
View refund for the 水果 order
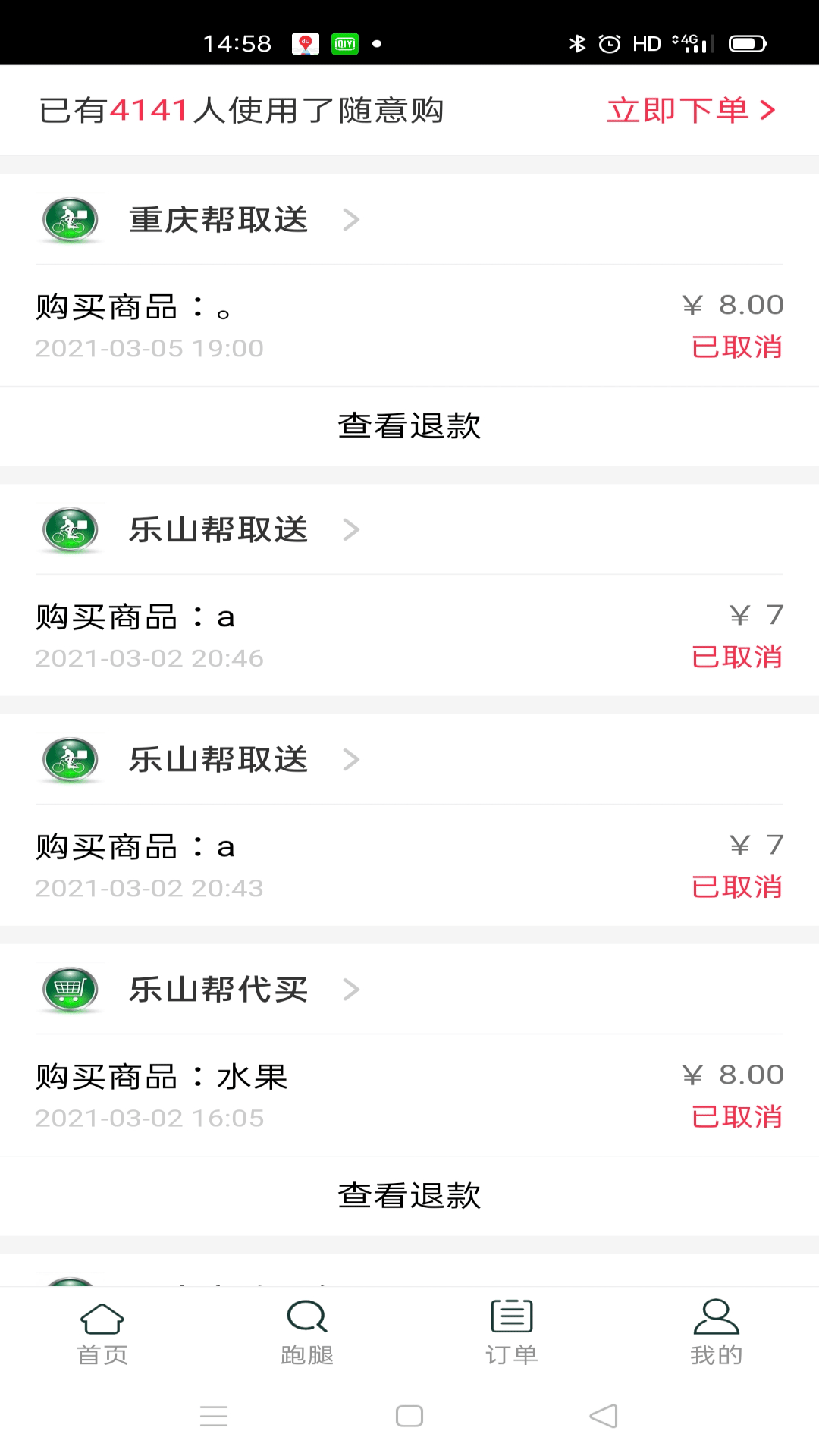click(409, 1196)
